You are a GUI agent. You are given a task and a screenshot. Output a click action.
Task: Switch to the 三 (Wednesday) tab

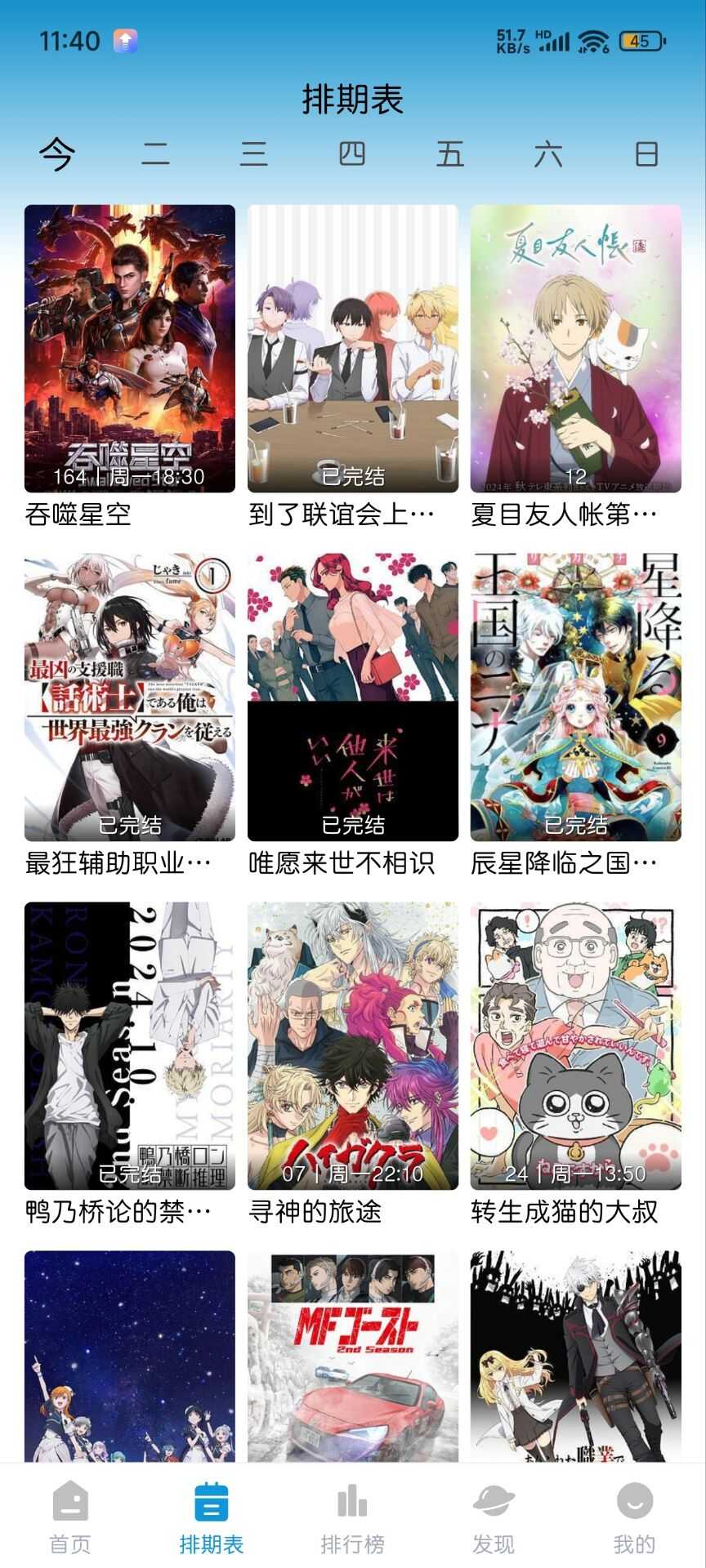coord(254,154)
